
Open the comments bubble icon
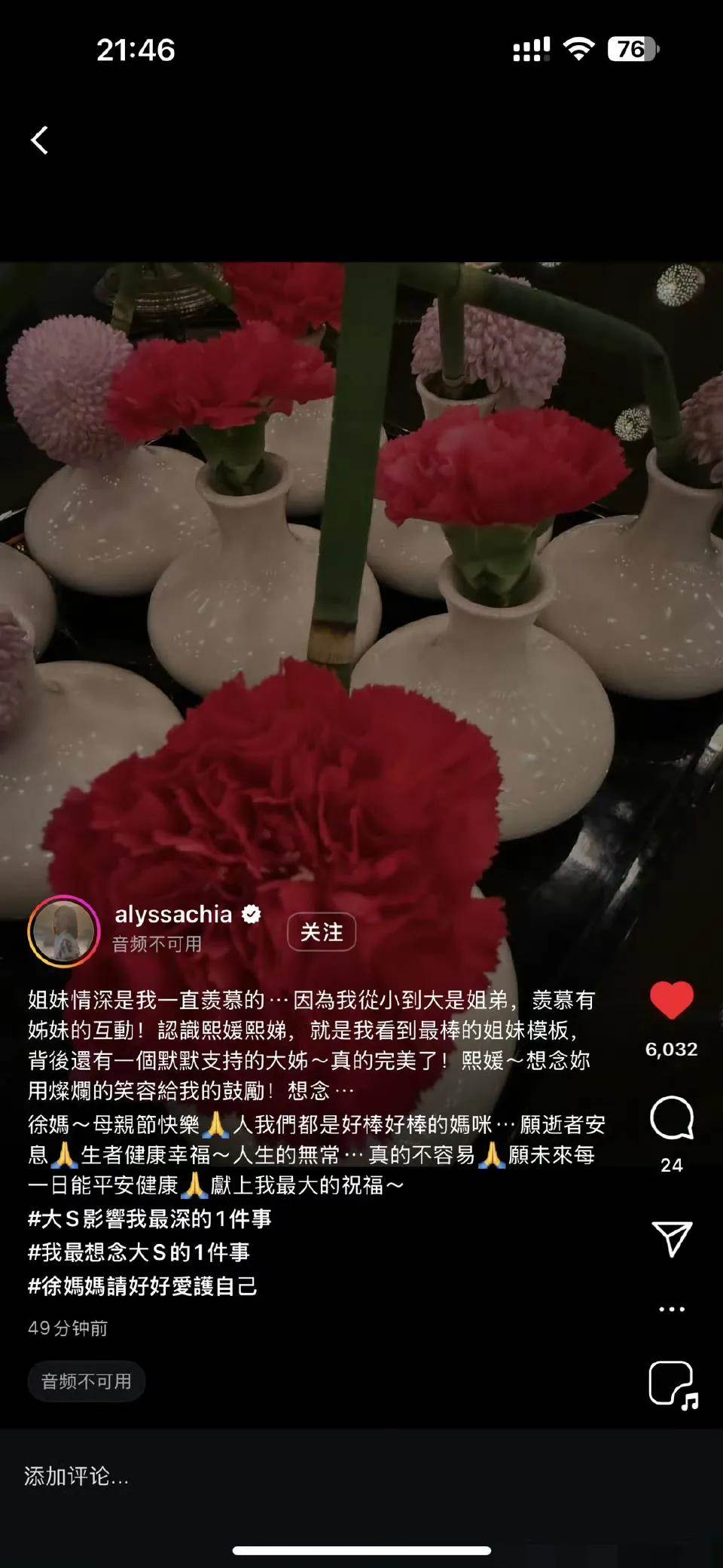click(x=671, y=1118)
